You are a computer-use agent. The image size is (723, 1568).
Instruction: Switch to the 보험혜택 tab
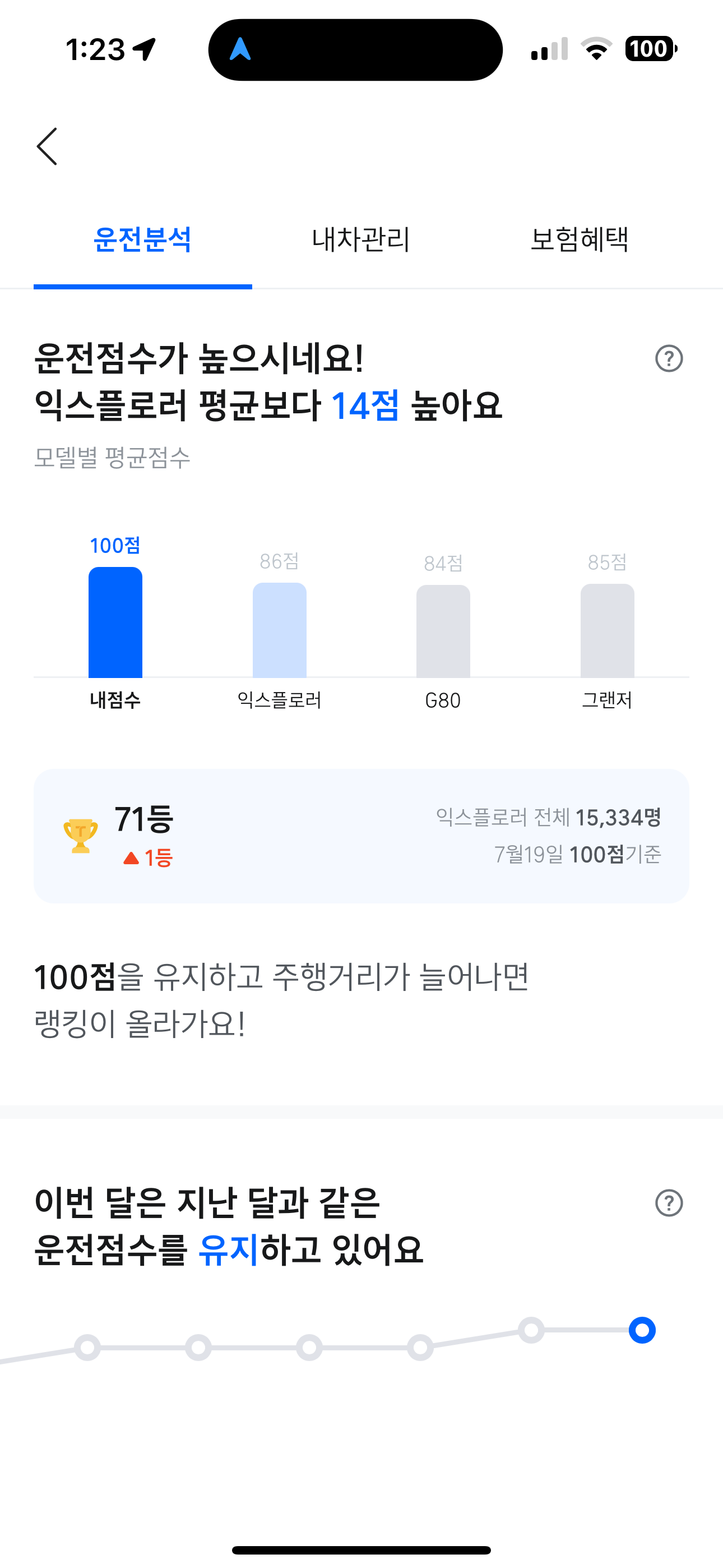tap(579, 239)
